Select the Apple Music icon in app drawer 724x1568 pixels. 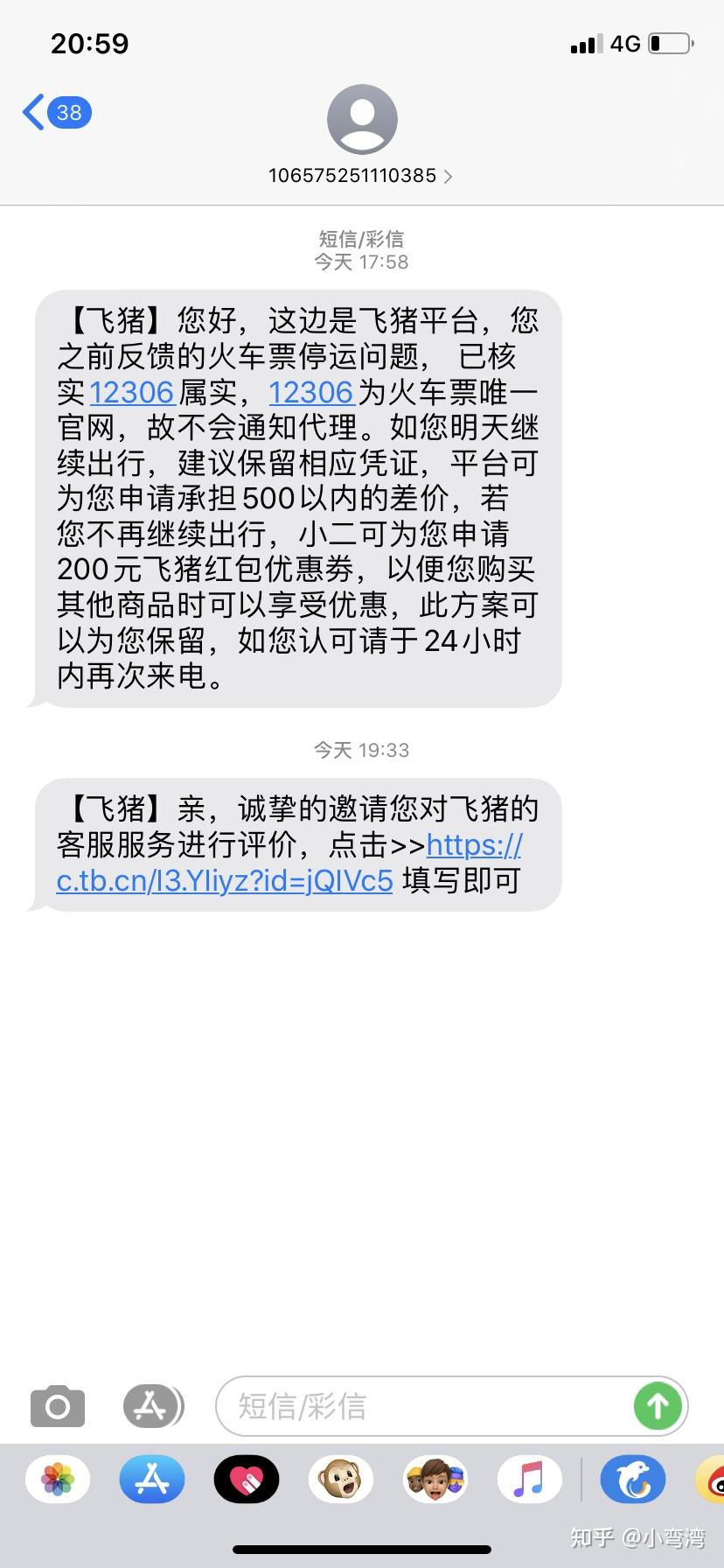tap(531, 1480)
